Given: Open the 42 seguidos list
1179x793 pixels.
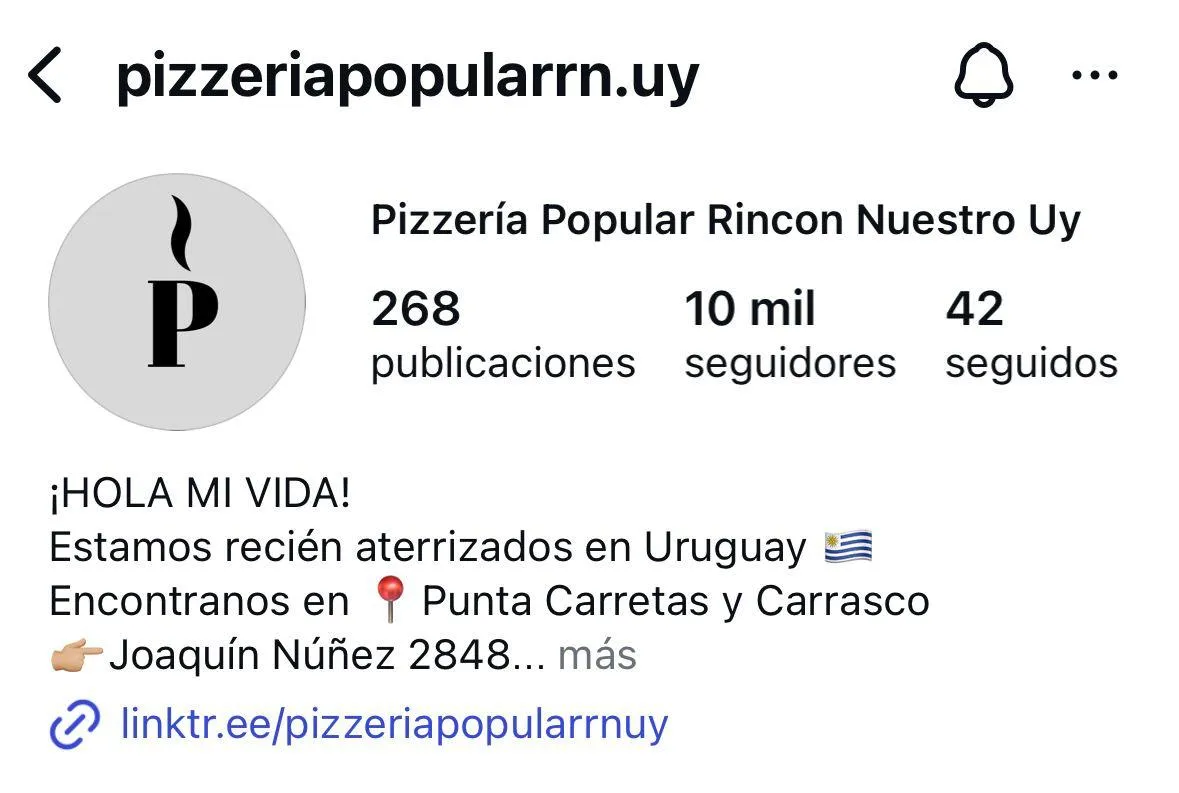Looking at the screenshot, I should (x=1030, y=334).
